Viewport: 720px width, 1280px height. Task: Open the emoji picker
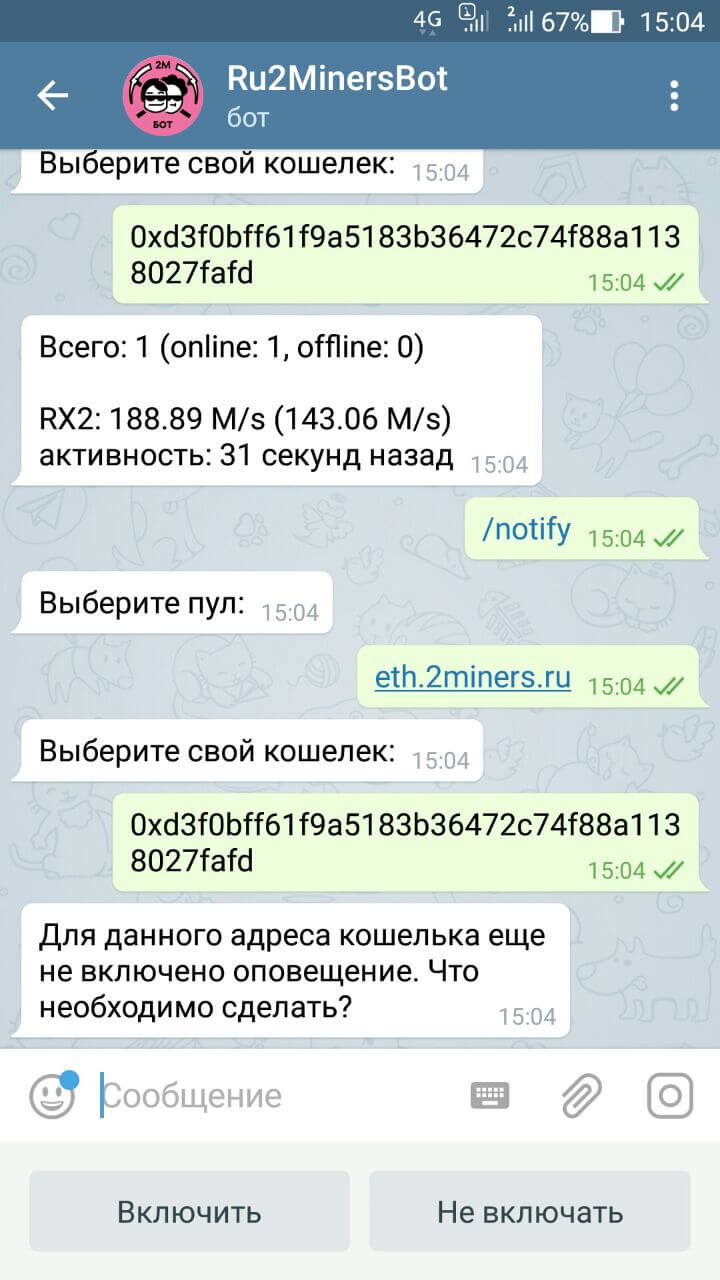[x=52, y=1096]
